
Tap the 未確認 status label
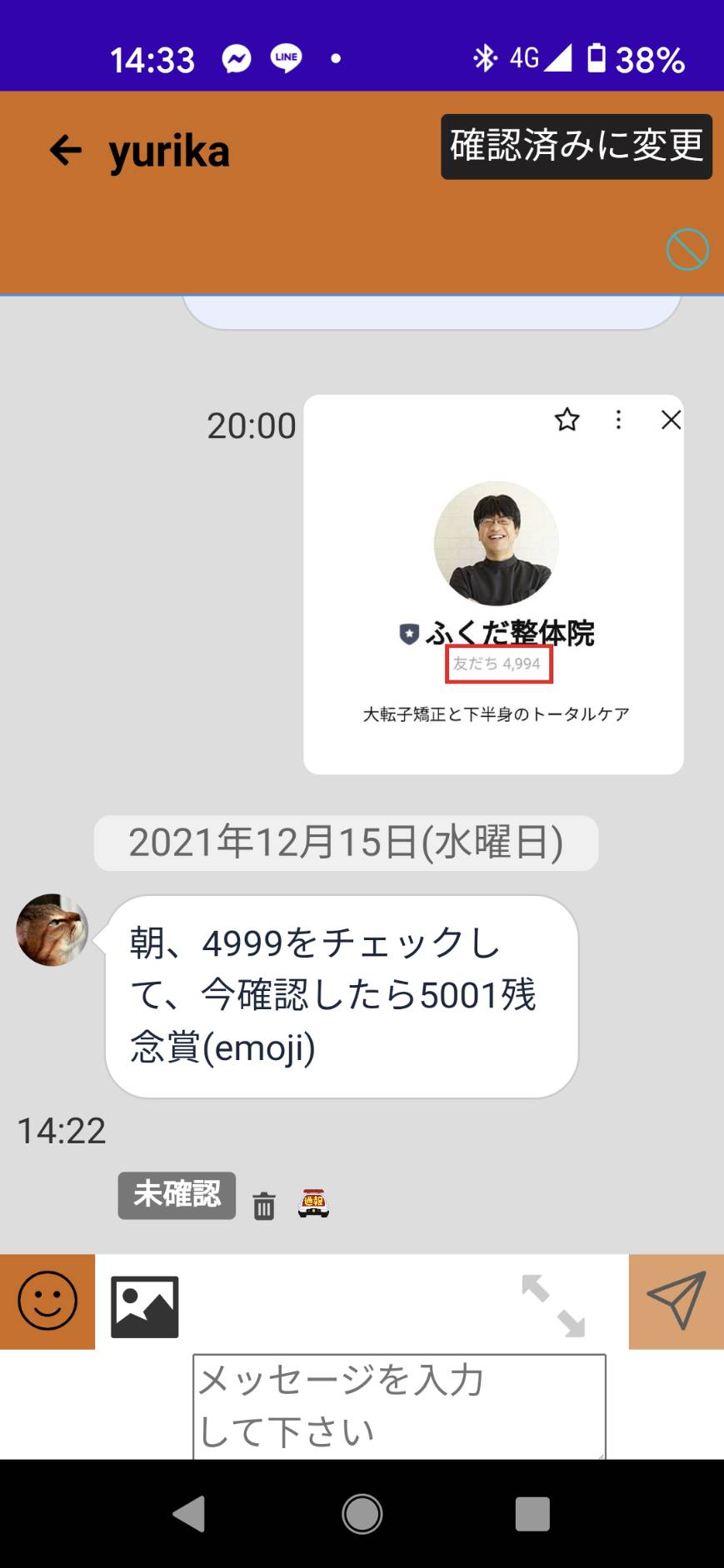177,1195
